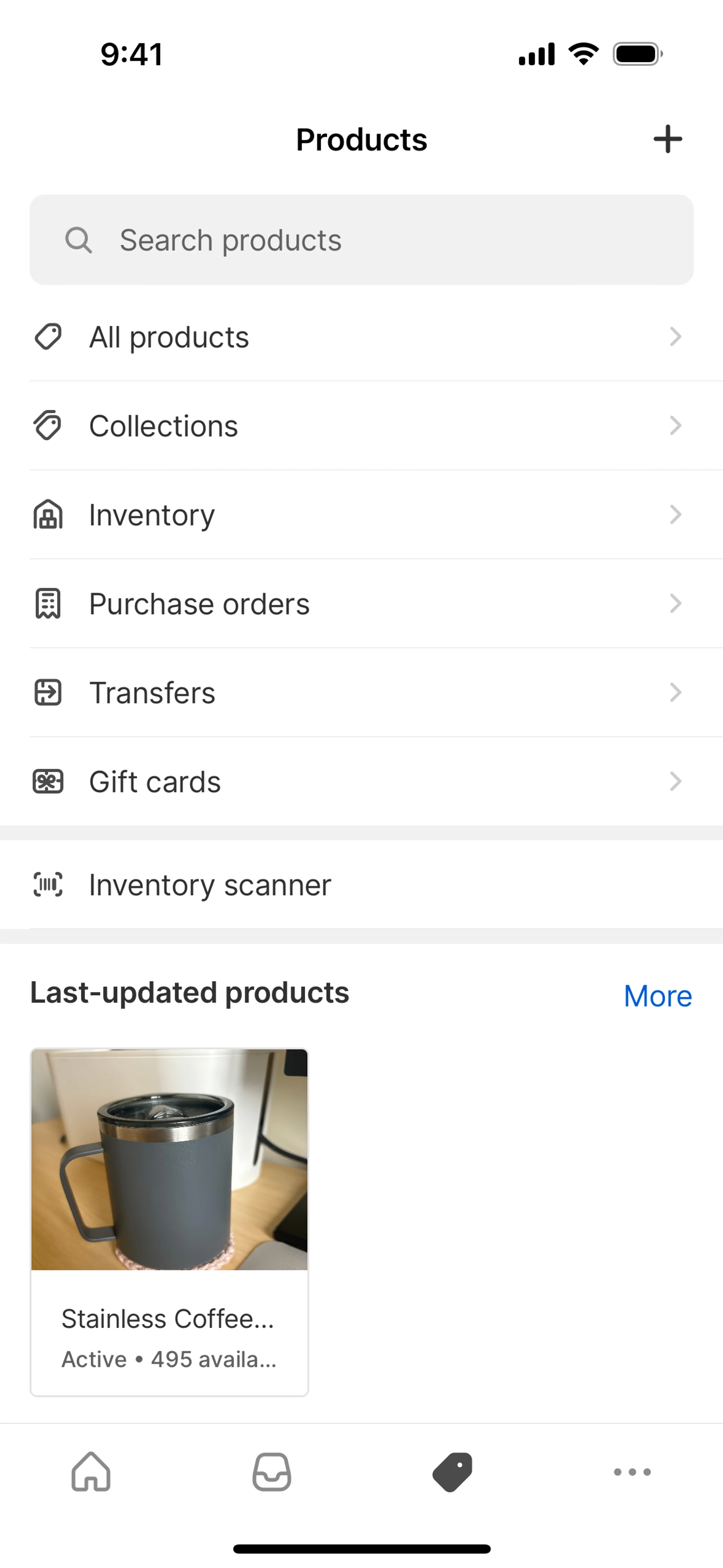Switch to the Home tab
This screenshot has width=723, height=1568.
pos(91,1472)
